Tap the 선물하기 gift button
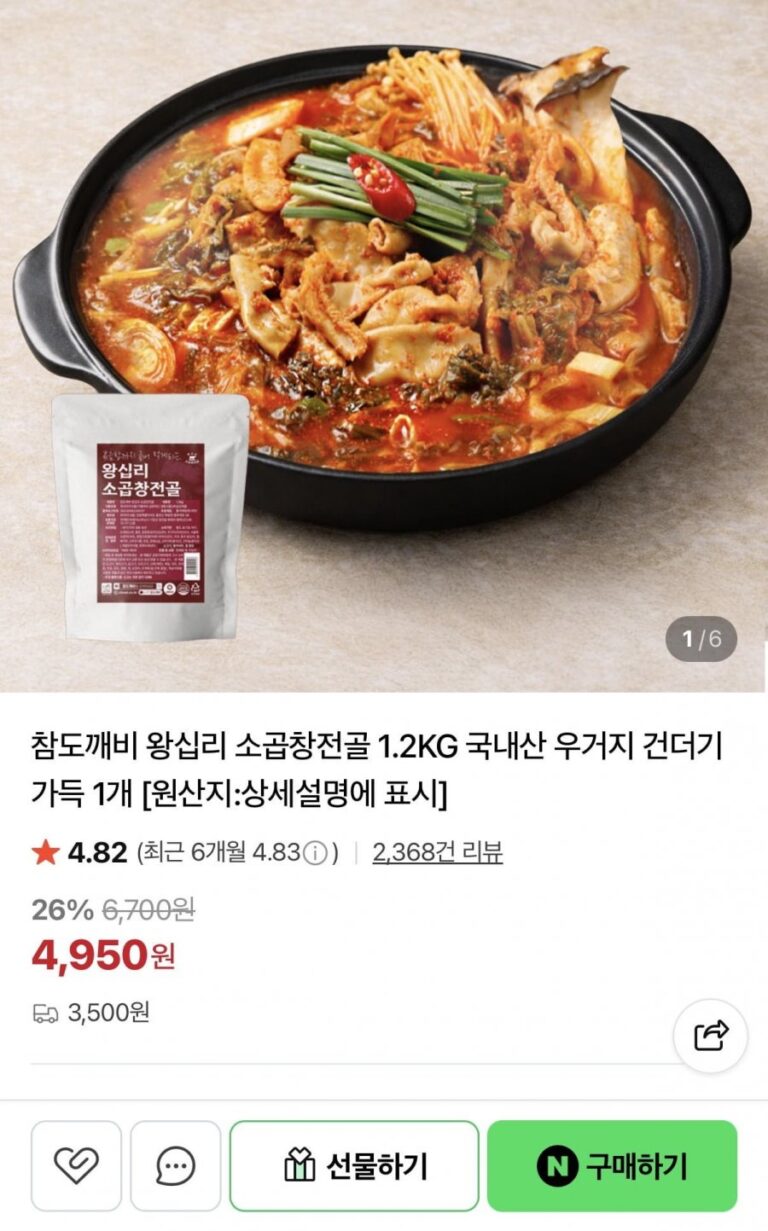 pos(354,1166)
